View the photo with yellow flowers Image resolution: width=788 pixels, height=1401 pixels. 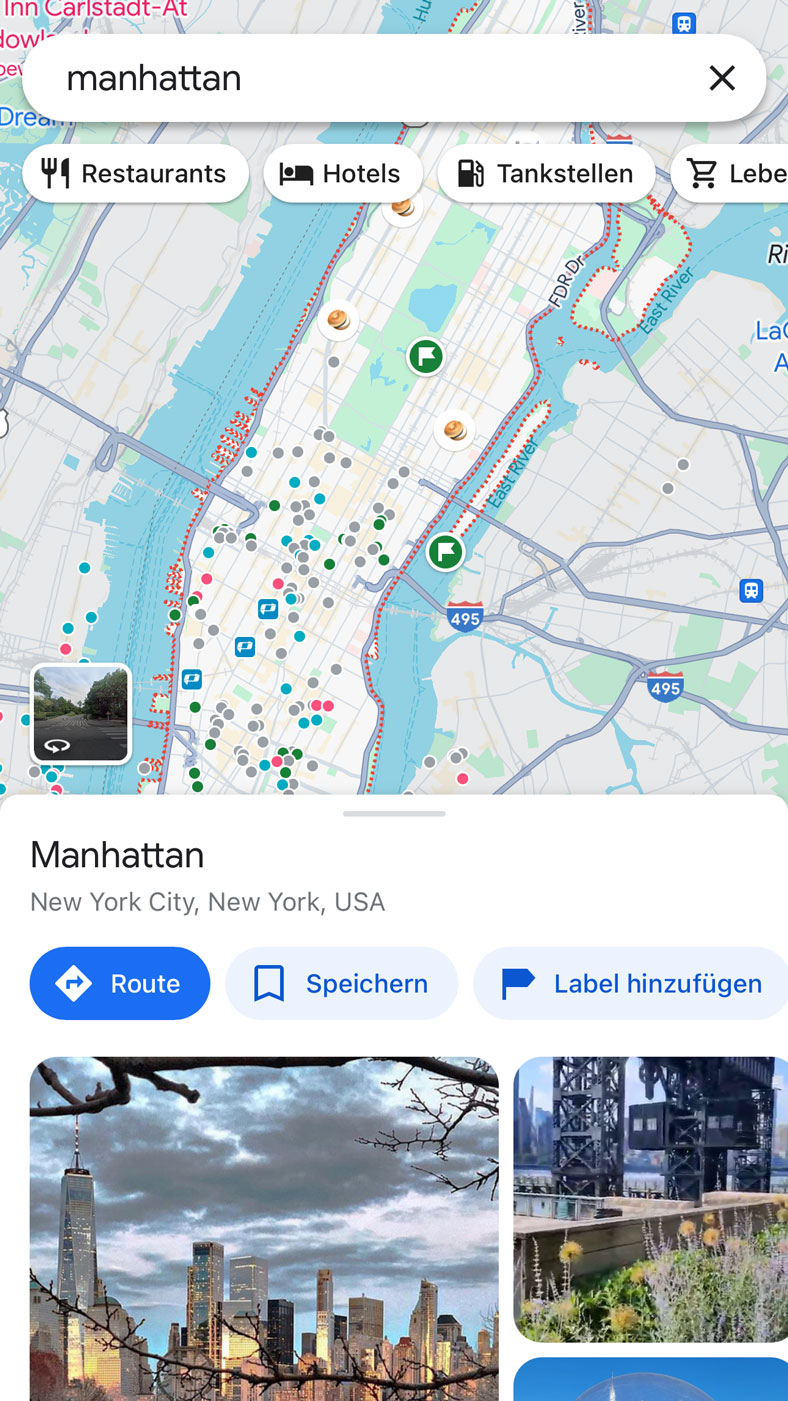(x=650, y=1198)
